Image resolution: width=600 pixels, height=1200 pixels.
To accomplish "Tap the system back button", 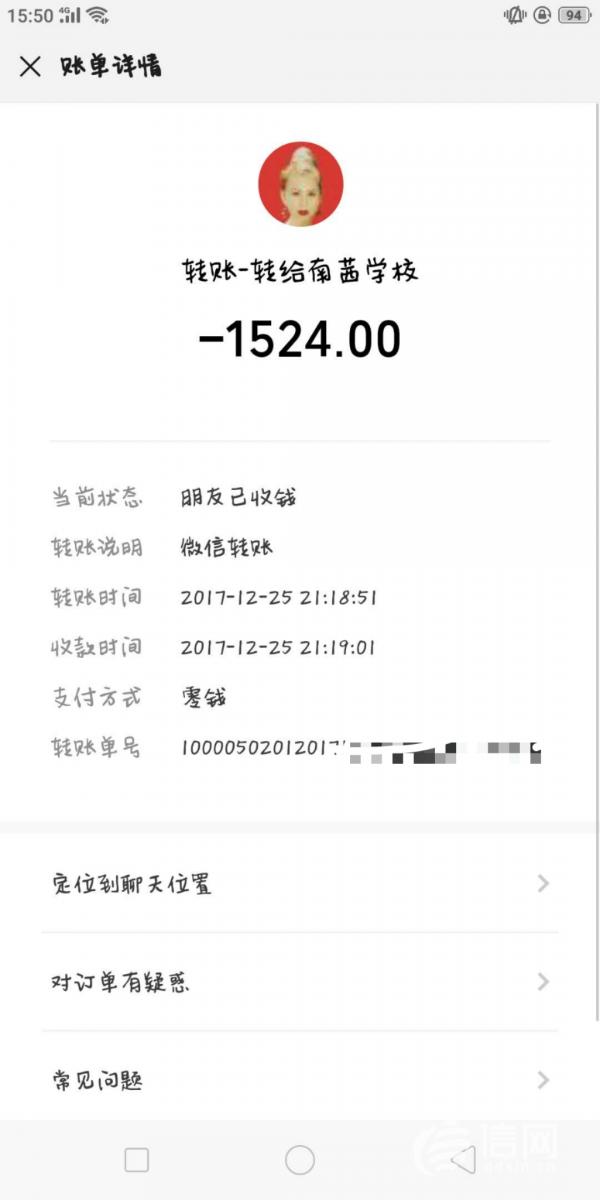I will click(462, 1160).
